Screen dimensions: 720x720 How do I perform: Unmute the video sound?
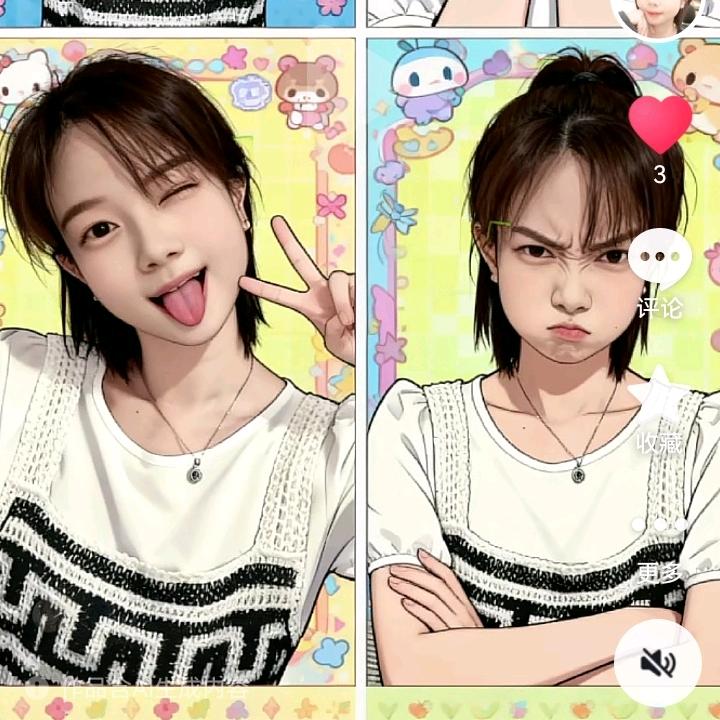click(x=658, y=661)
